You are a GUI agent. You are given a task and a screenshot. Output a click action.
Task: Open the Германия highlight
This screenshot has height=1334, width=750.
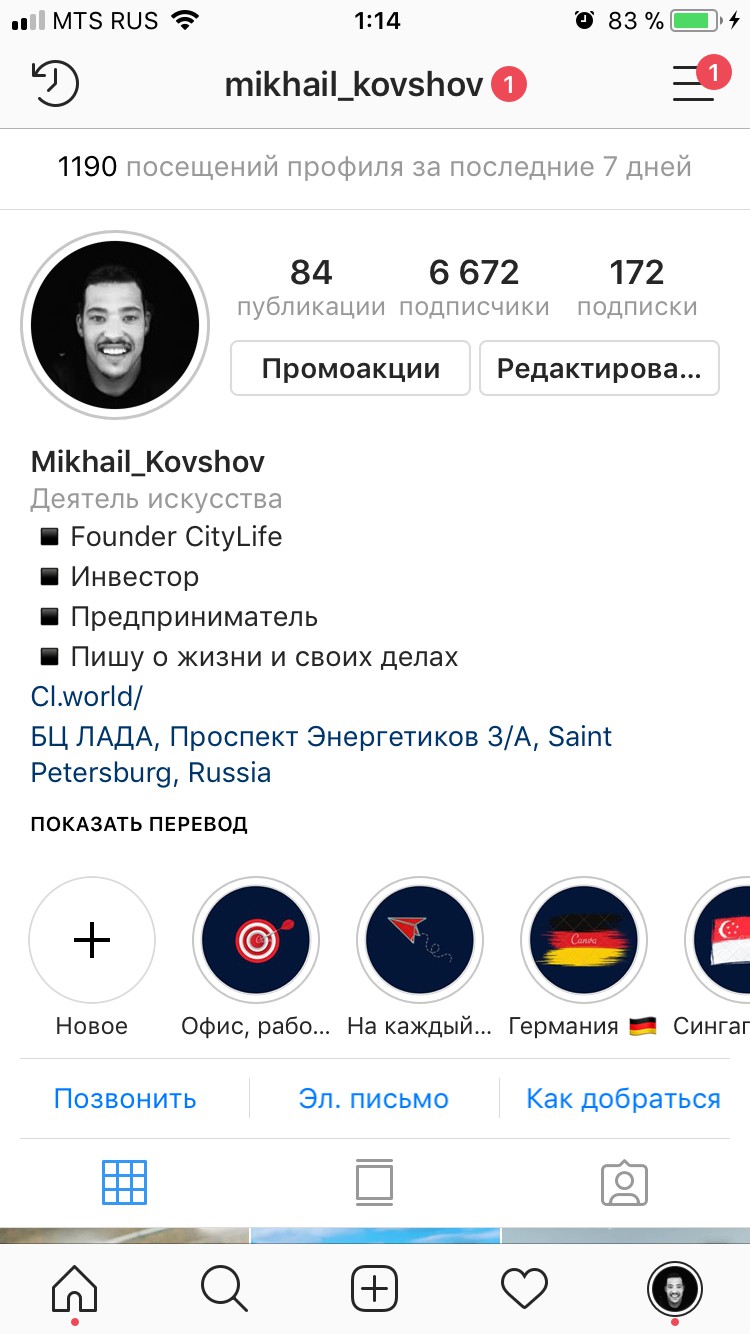coord(584,940)
